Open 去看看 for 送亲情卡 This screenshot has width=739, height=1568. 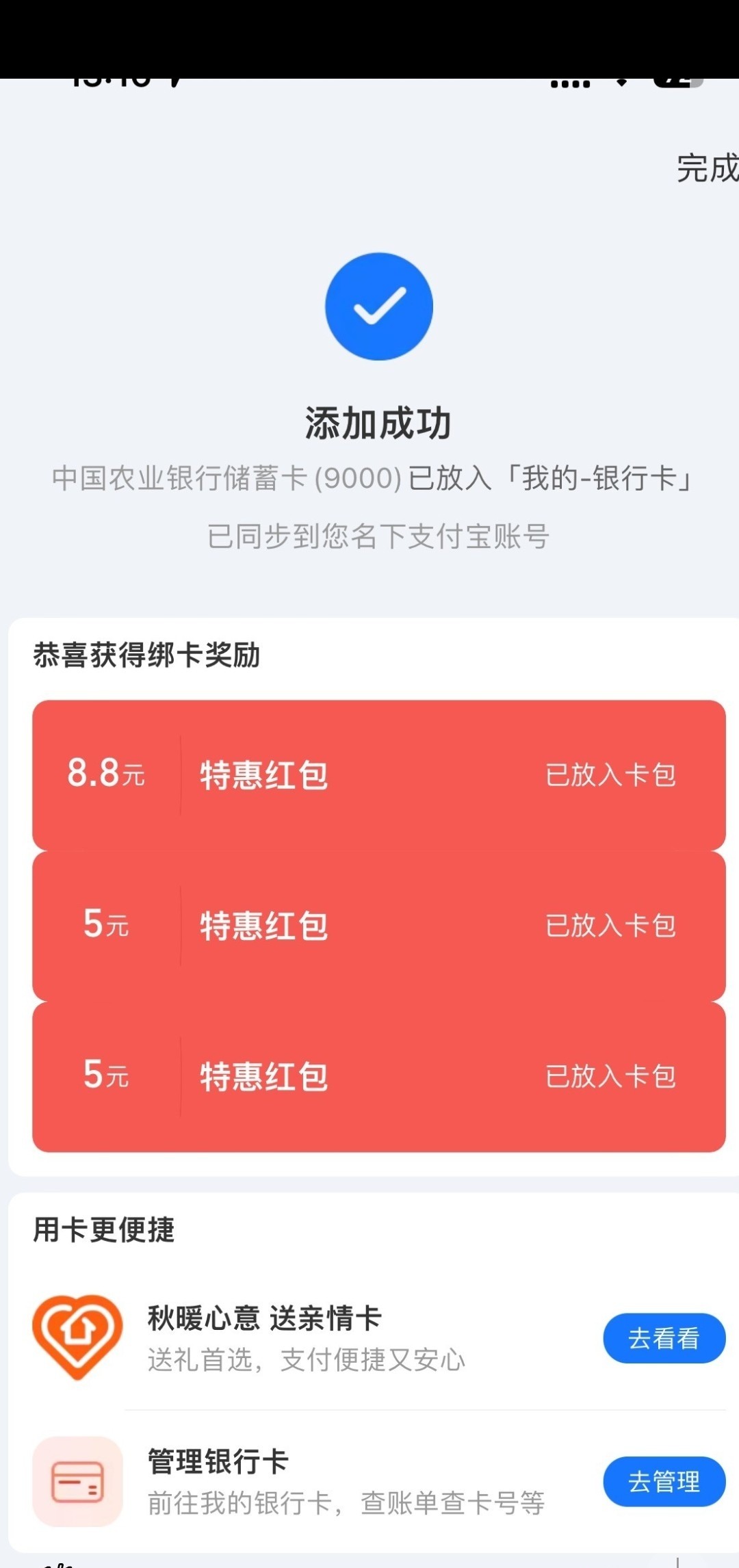(663, 1338)
